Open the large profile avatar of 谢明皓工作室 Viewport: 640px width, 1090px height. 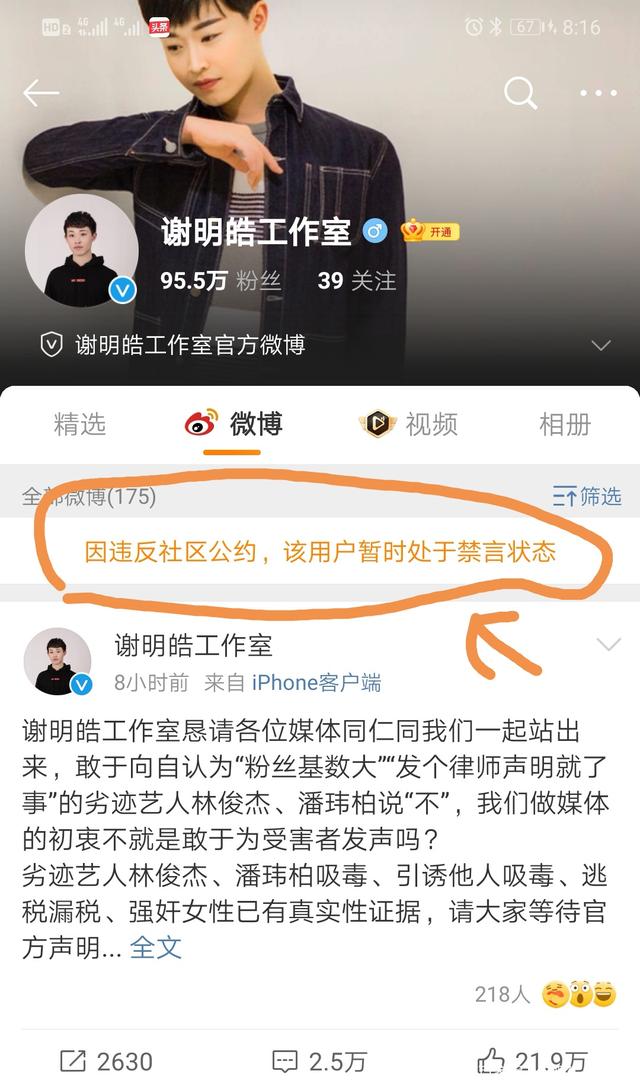82,250
